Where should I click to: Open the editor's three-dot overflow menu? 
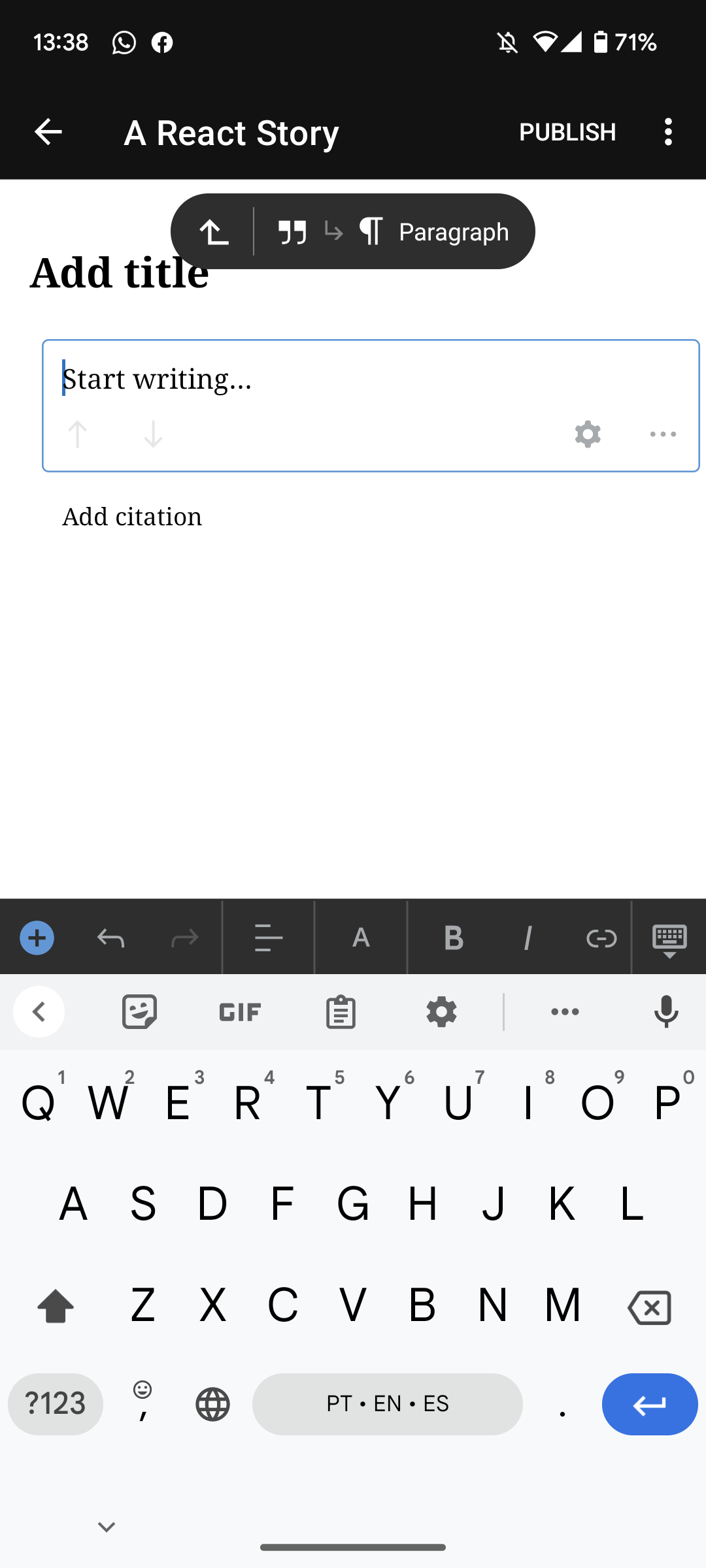tap(668, 132)
